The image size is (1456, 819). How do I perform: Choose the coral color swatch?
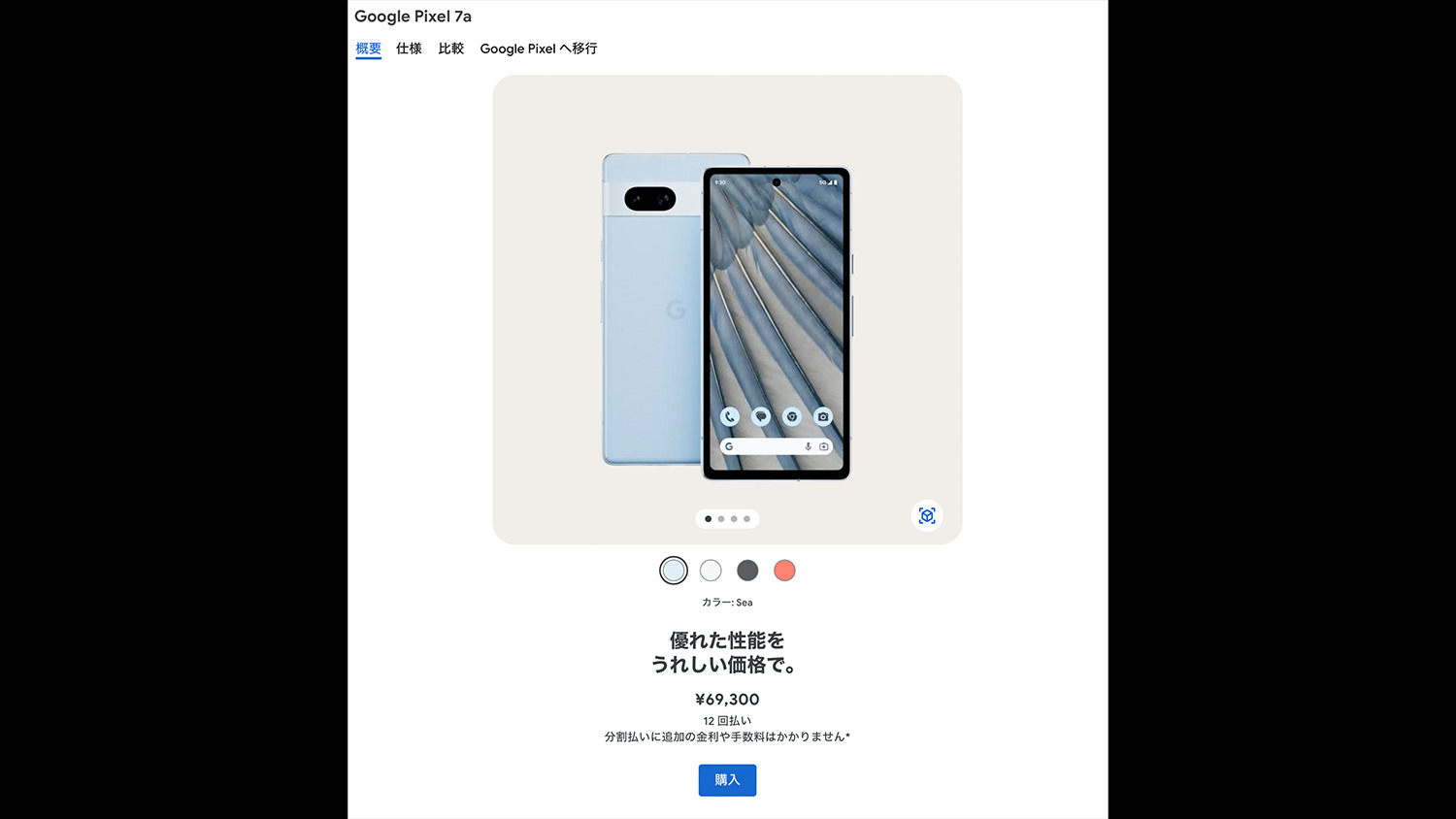pos(784,571)
